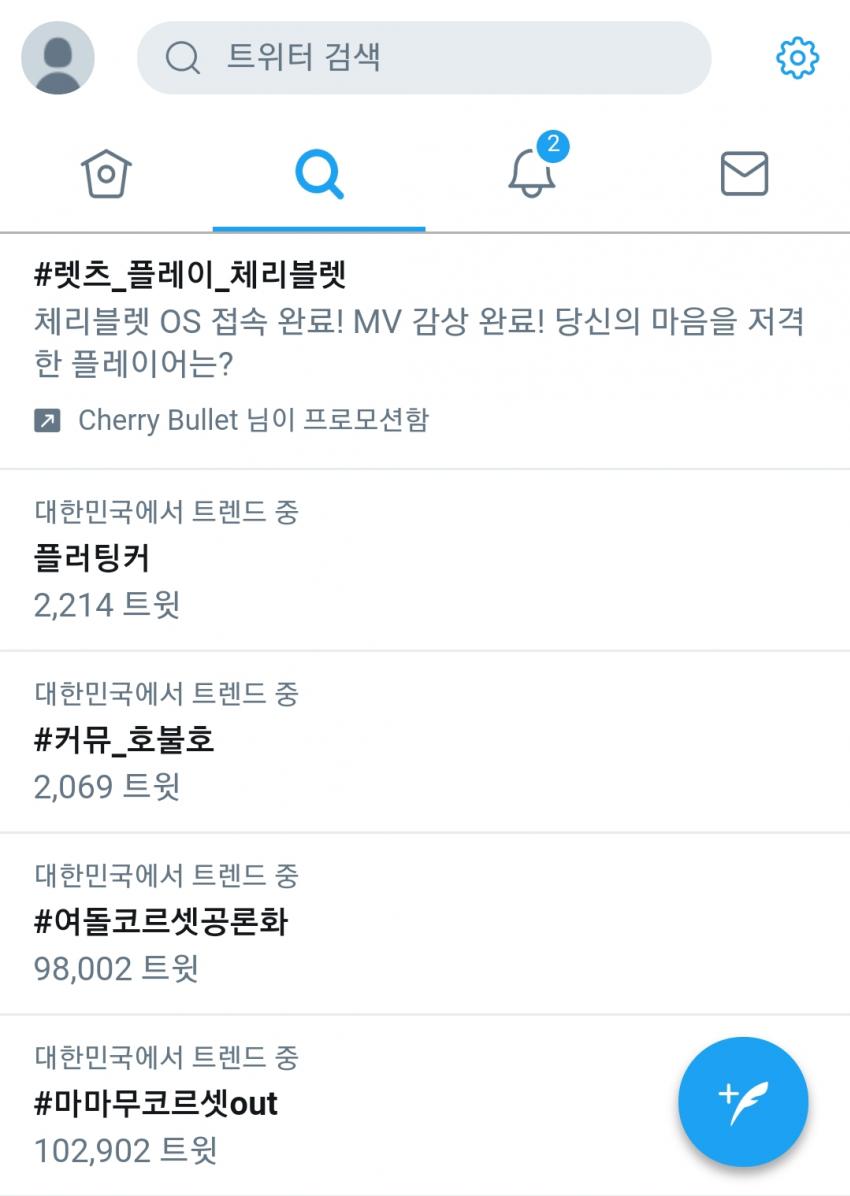Select the search explore tab
This screenshot has height=1196, width=850.
319,175
